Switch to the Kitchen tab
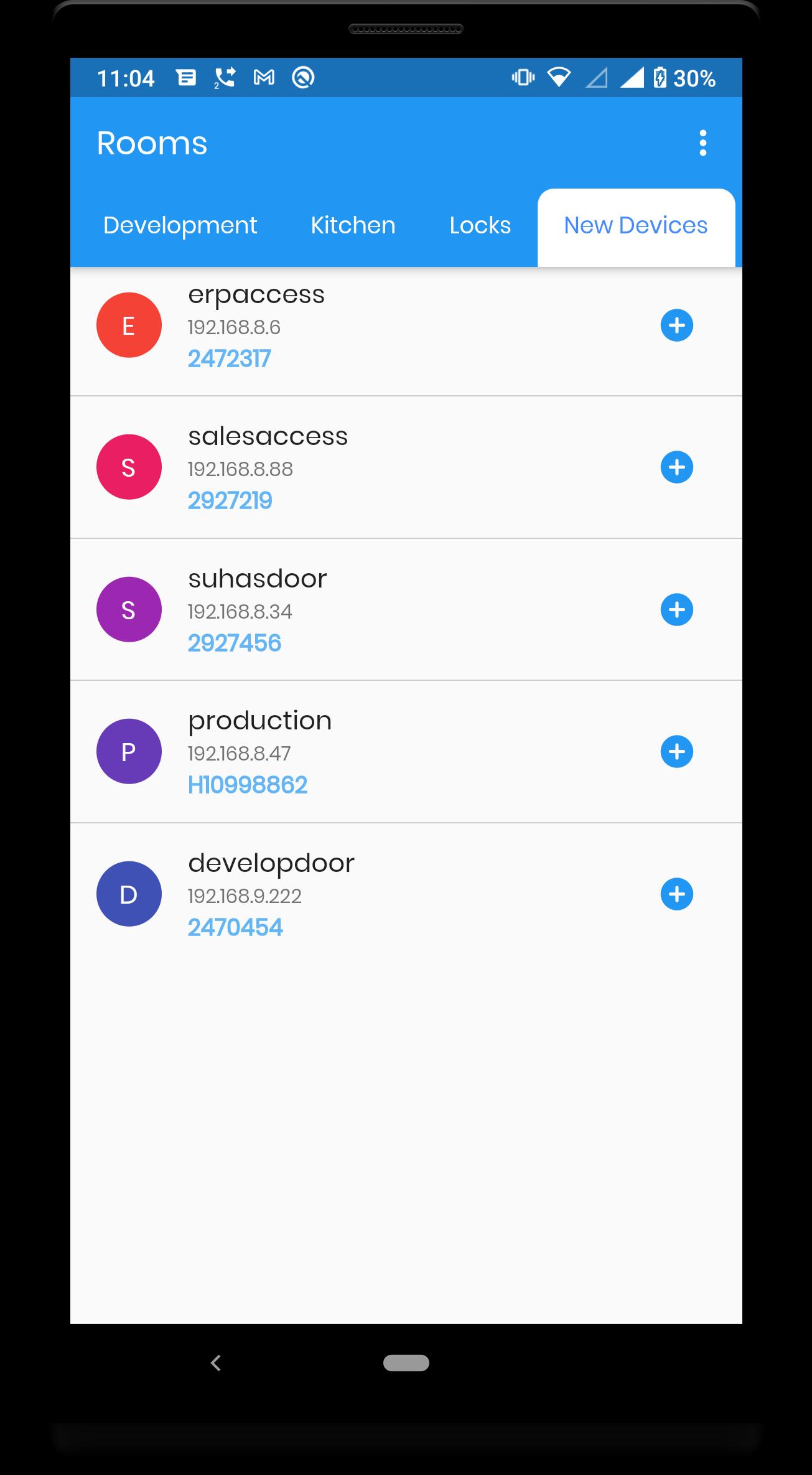This screenshot has height=1475, width=812. (353, 225)
